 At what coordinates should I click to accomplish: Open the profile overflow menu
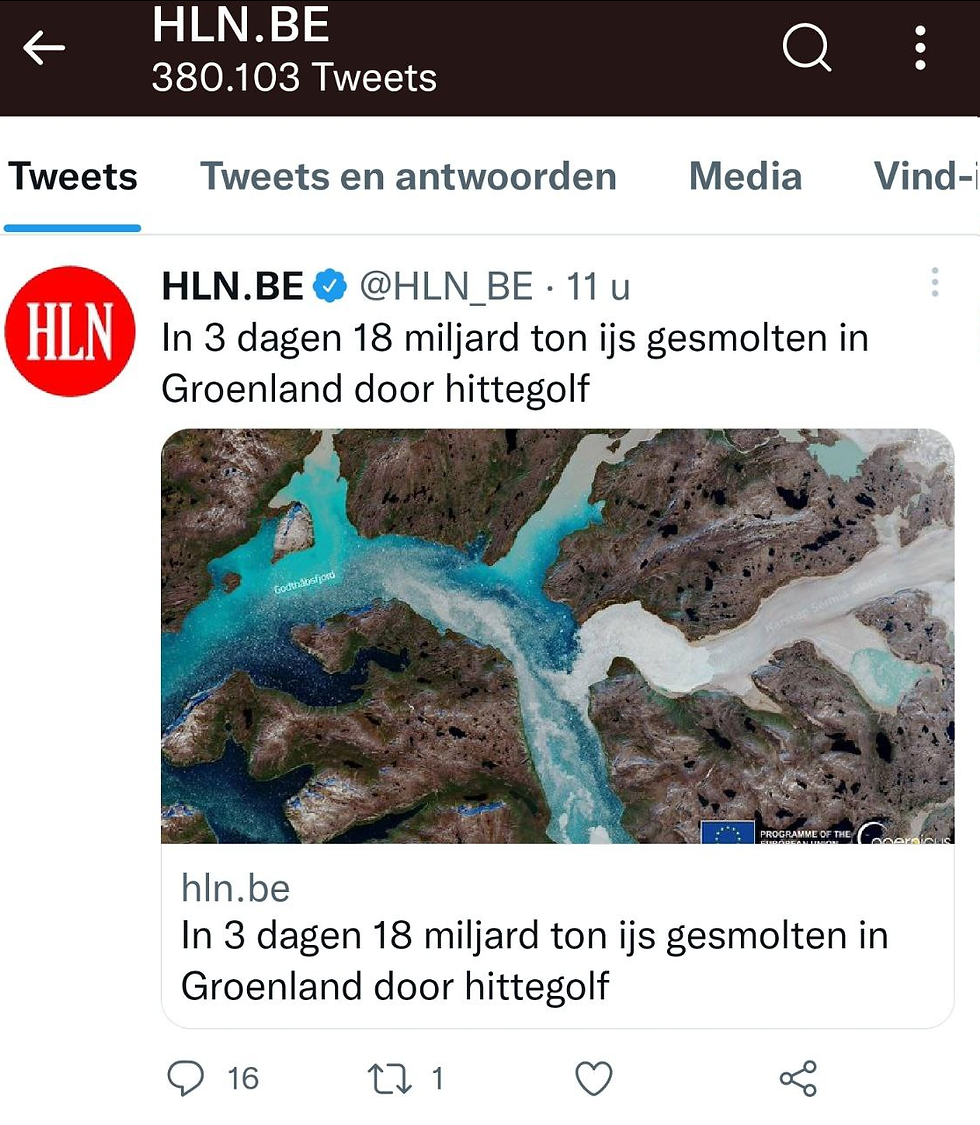click(920, 48)
